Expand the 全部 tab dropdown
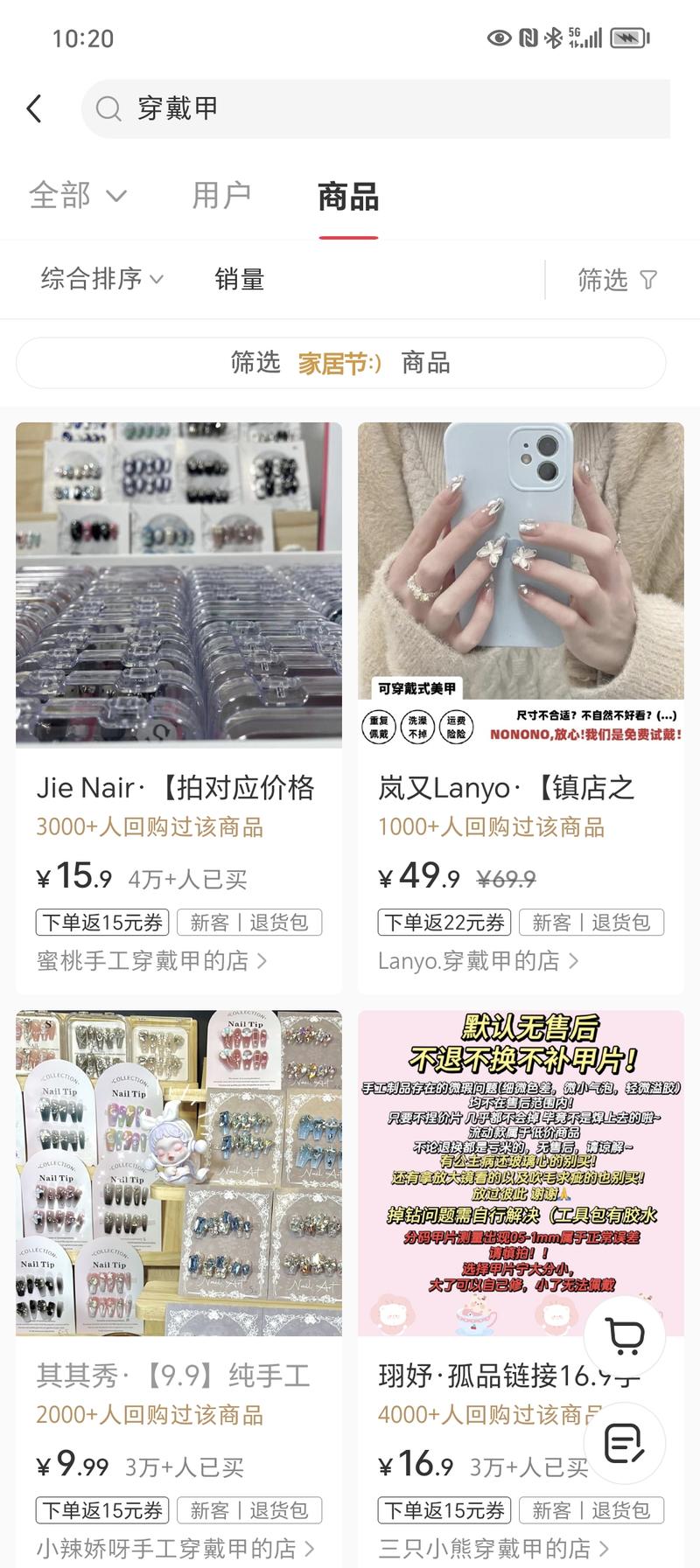This screenshot has height=1568, width=700. click(77, 195)
